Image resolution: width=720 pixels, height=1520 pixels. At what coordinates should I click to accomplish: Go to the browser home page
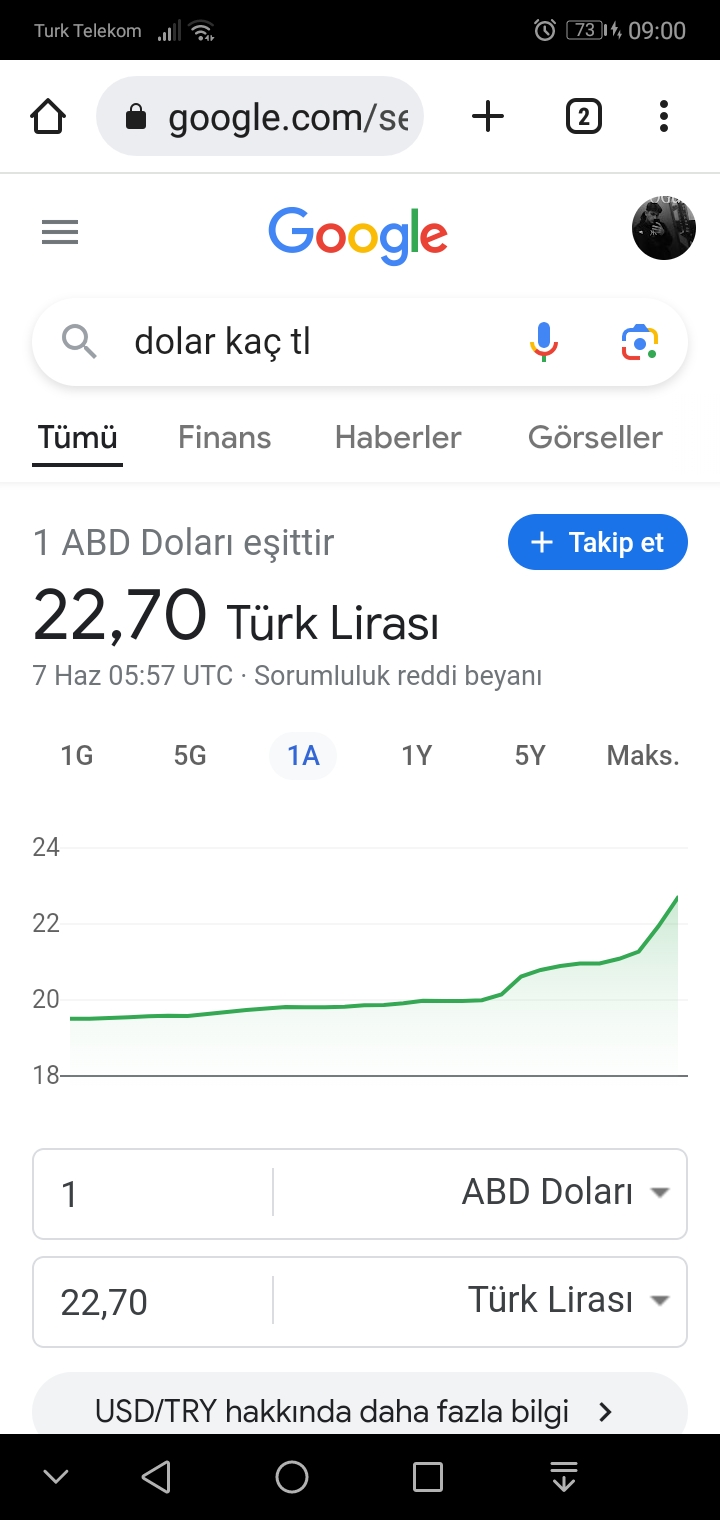48,117
